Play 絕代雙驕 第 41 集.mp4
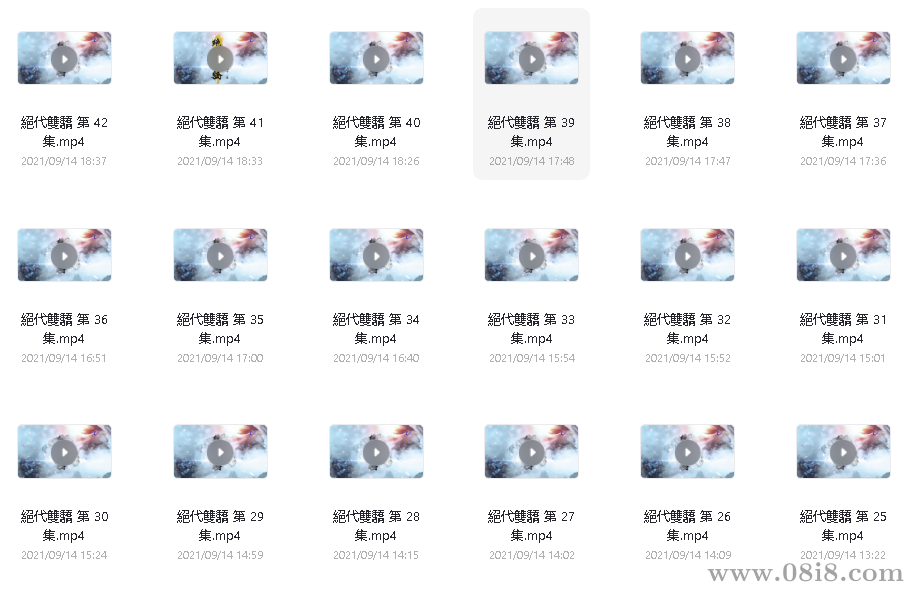Image resolution: width=924 pixels, height=591 pixels. (220, 58)
